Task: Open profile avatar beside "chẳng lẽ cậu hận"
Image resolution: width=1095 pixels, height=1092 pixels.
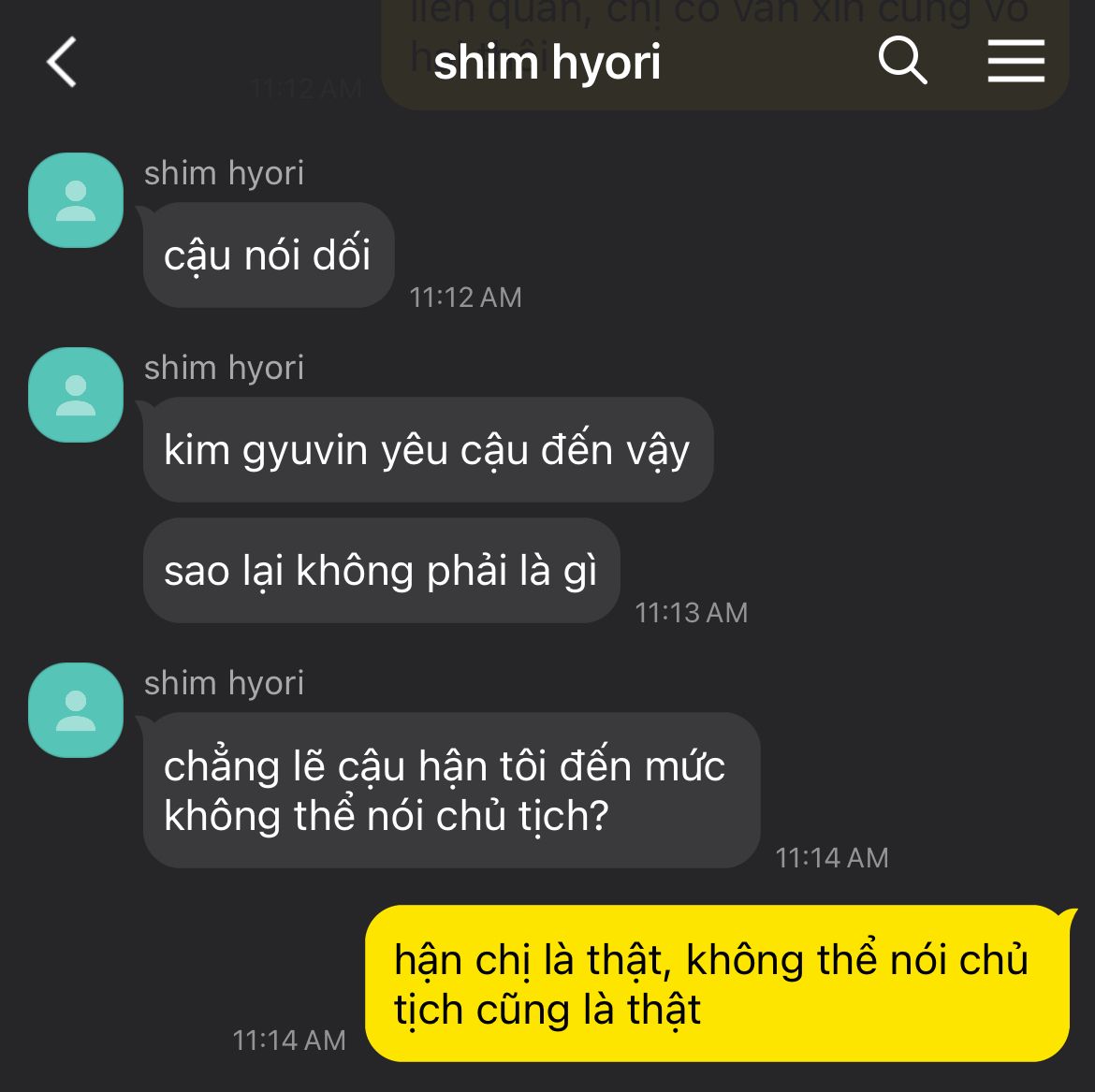Action: point(76,710)
